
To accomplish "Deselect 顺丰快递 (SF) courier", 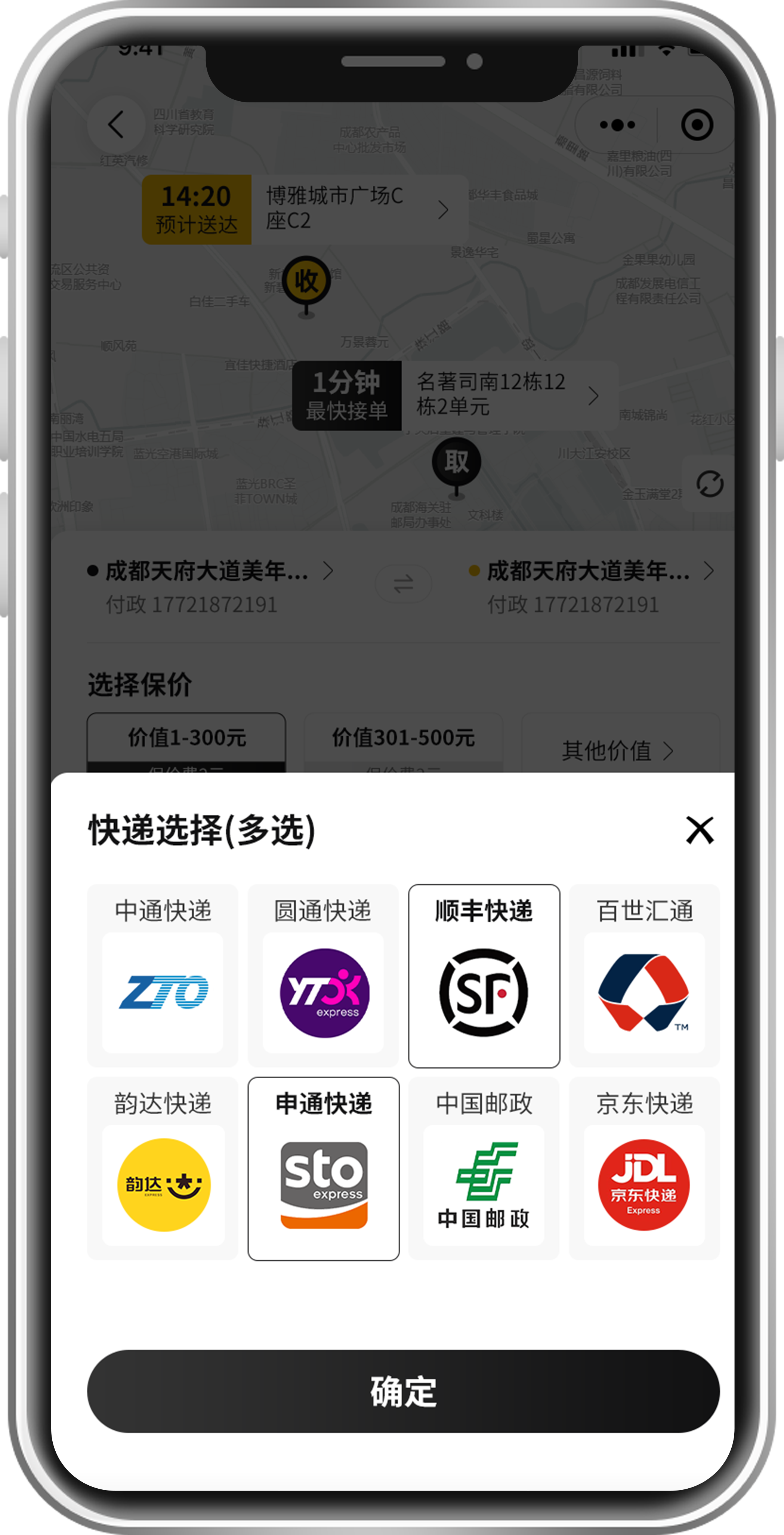I will (484, 976).
